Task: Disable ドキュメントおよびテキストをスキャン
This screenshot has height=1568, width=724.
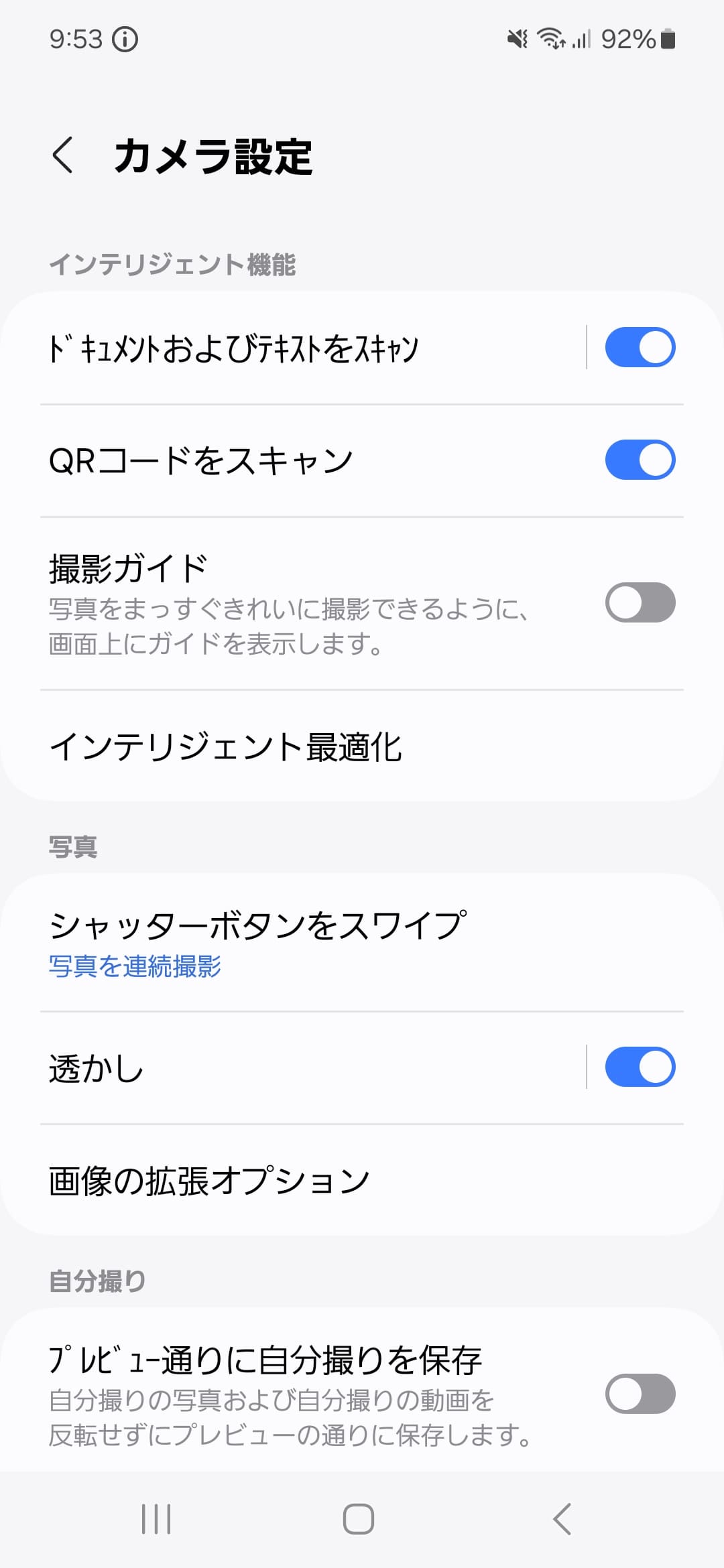Action: click(x=640, y=346)
